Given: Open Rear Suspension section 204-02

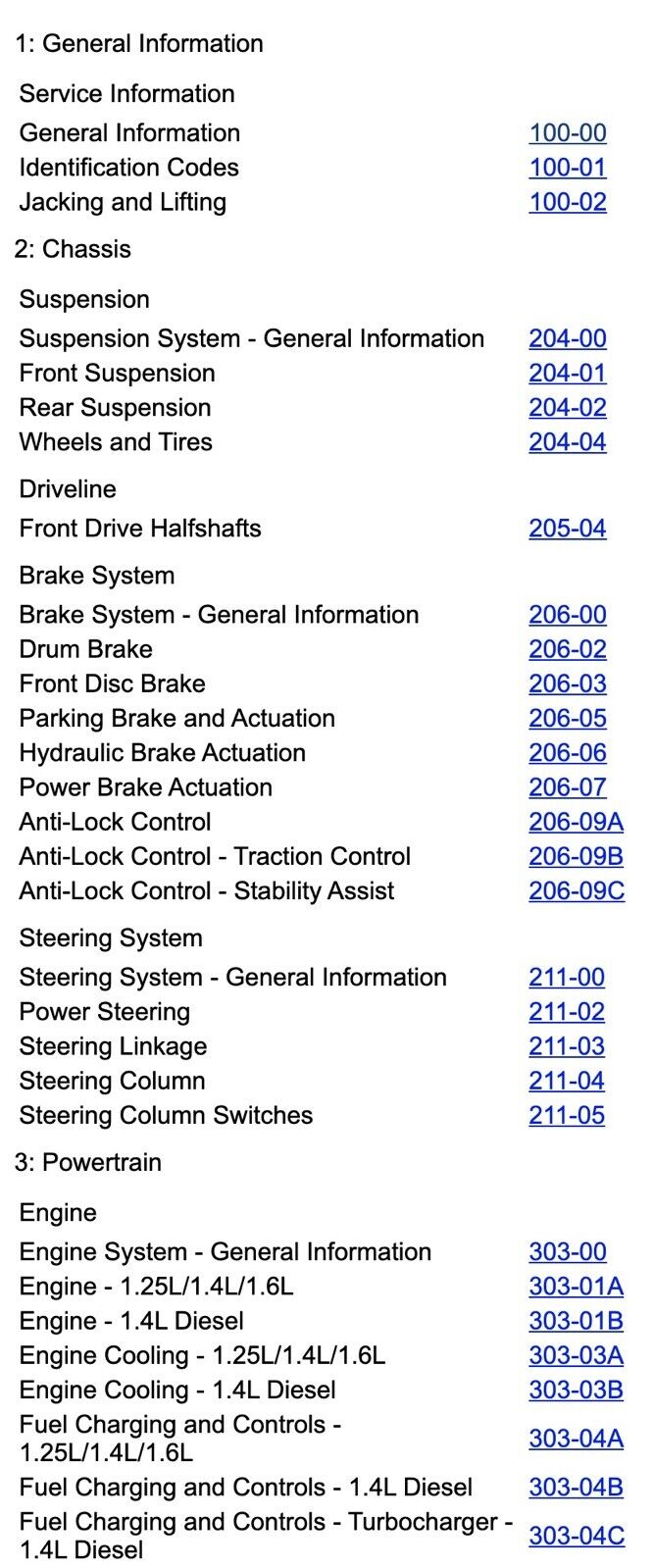Looking at the screenshot, I should tap(567, 408).
